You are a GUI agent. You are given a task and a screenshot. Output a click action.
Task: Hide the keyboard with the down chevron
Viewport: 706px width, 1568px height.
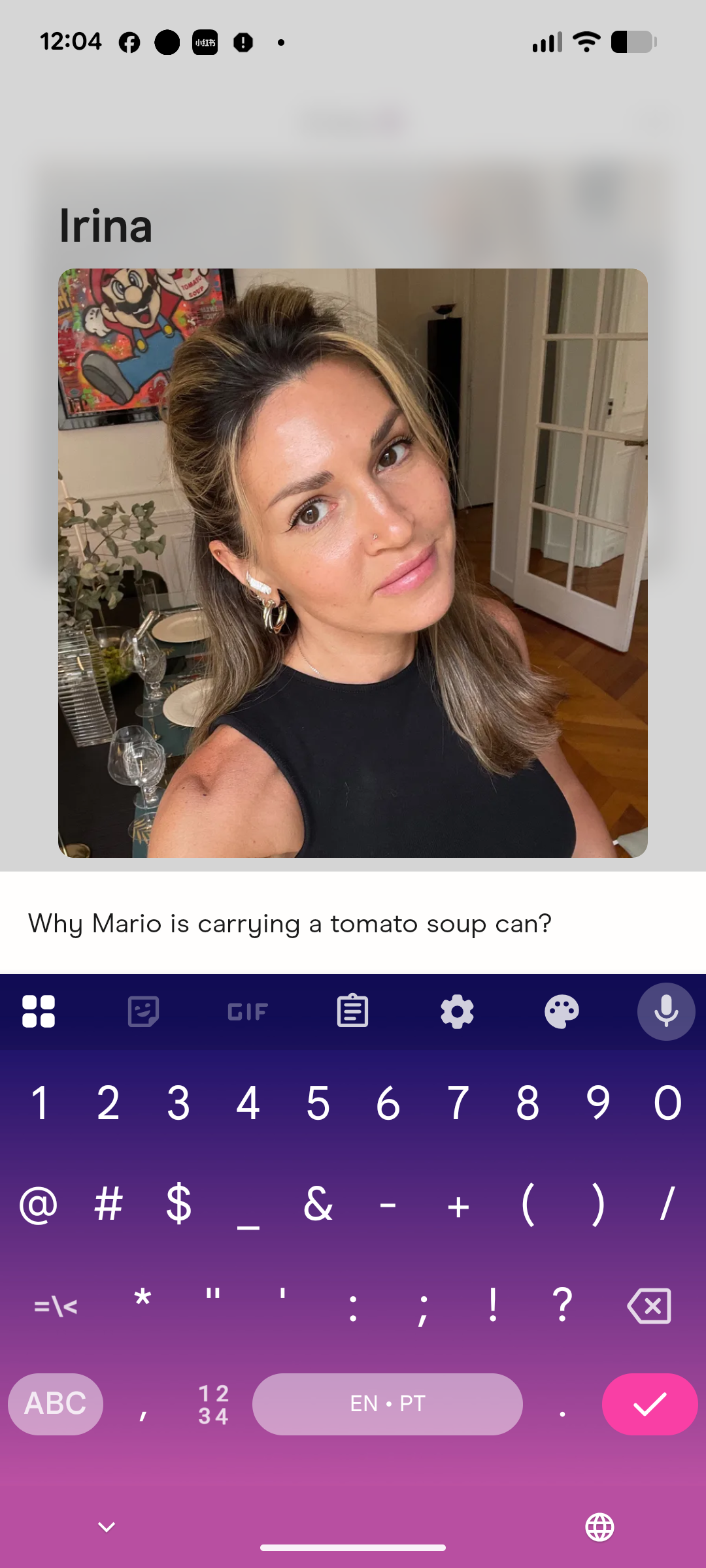[107, 1527]
